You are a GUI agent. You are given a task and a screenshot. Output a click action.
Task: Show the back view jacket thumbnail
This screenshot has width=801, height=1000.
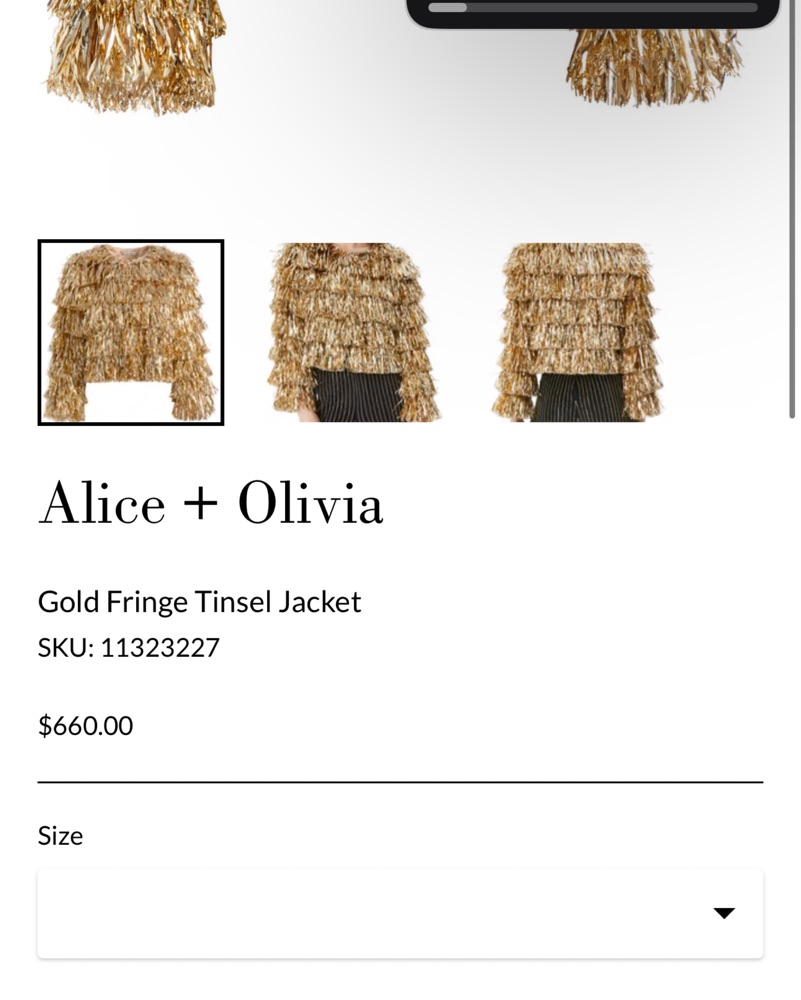(578, 333)
